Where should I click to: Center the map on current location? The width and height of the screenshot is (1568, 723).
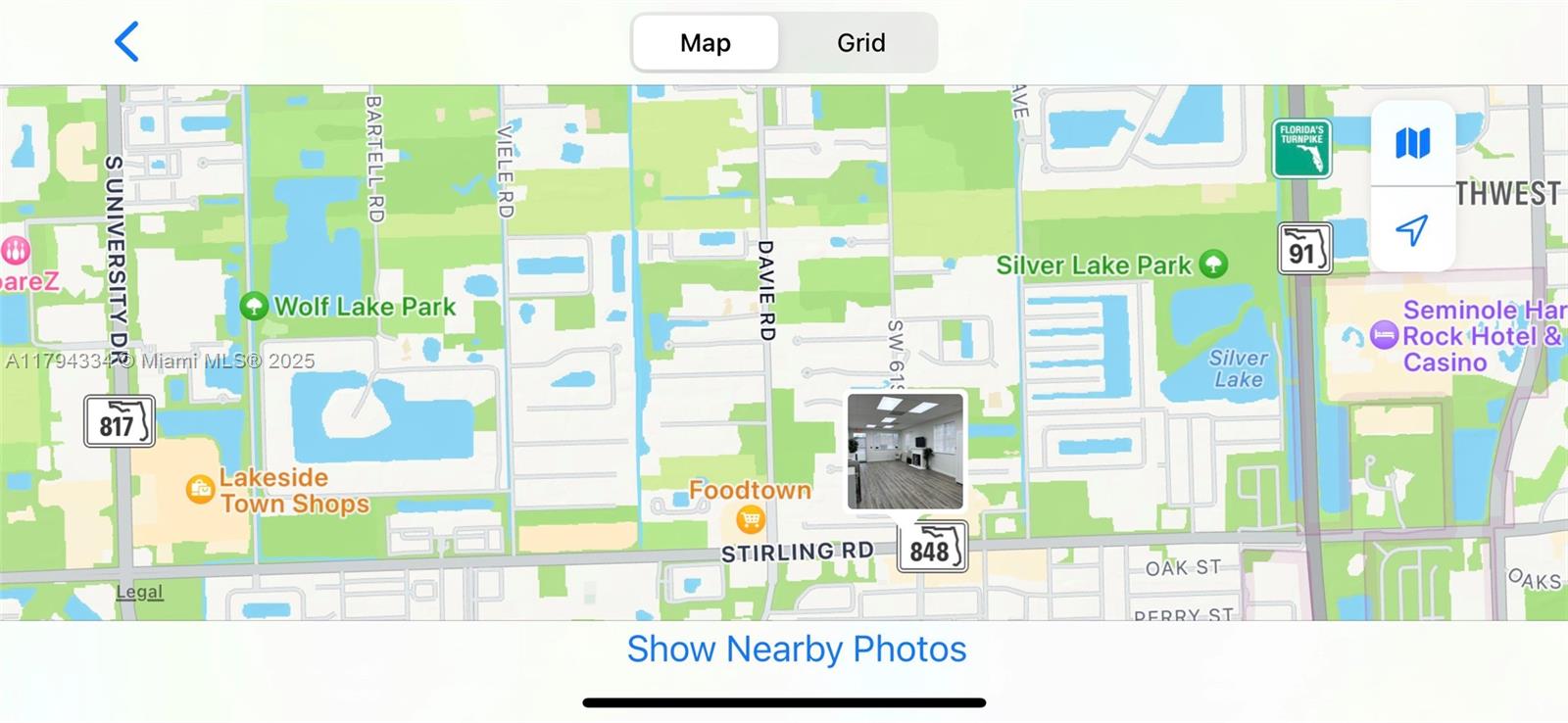tap(1412, 230)
